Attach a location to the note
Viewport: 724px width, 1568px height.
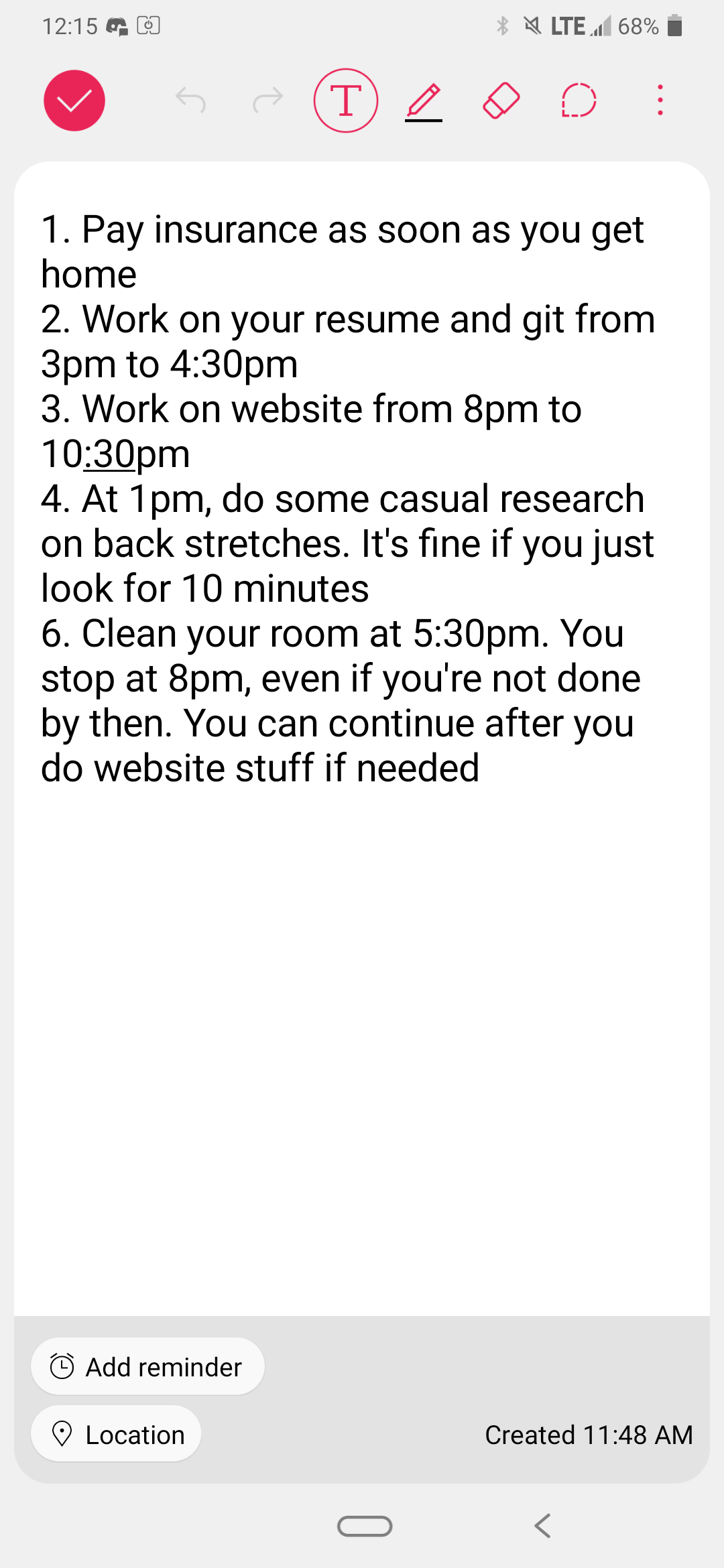pos(116,1434)
